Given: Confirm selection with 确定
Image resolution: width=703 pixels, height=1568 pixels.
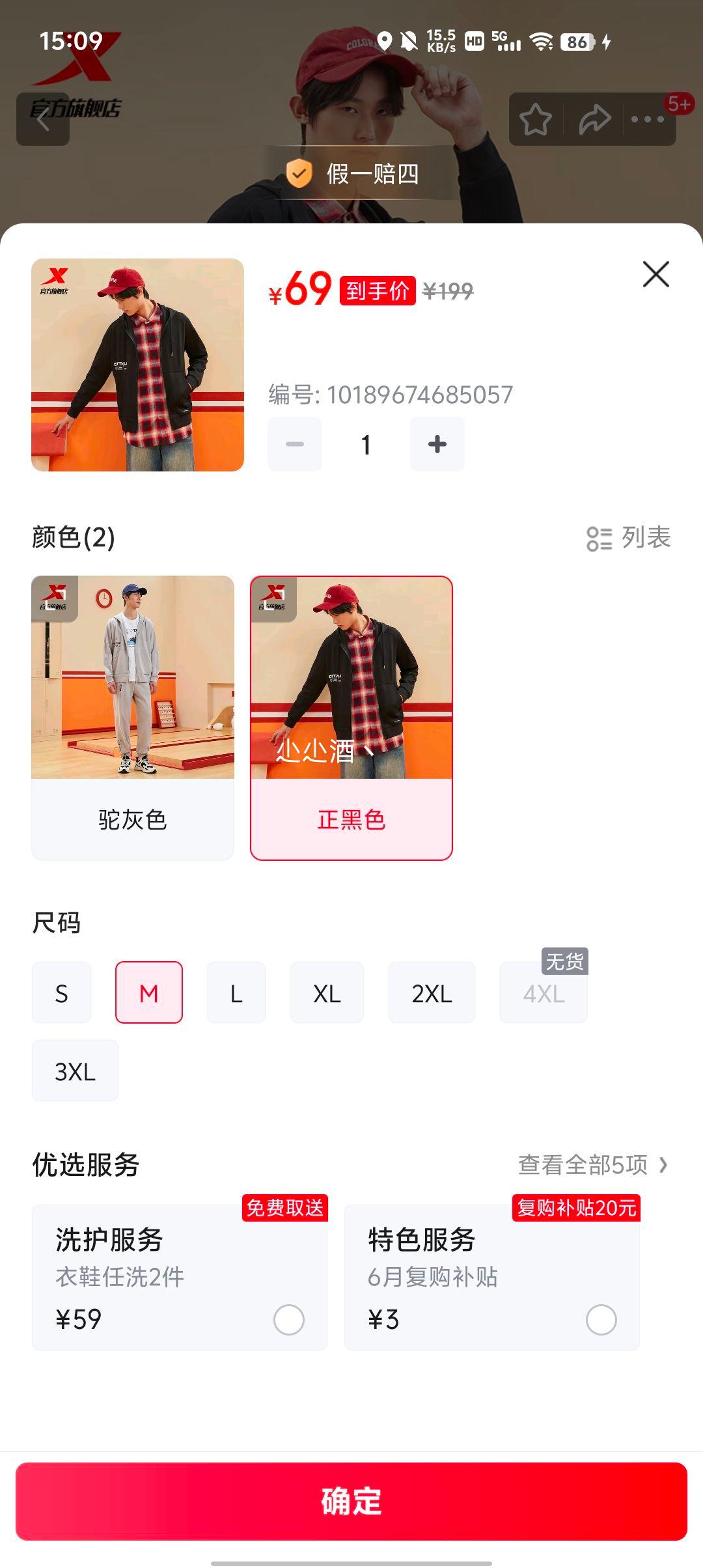Looking at the screenshot, I should coord(351,1501).
